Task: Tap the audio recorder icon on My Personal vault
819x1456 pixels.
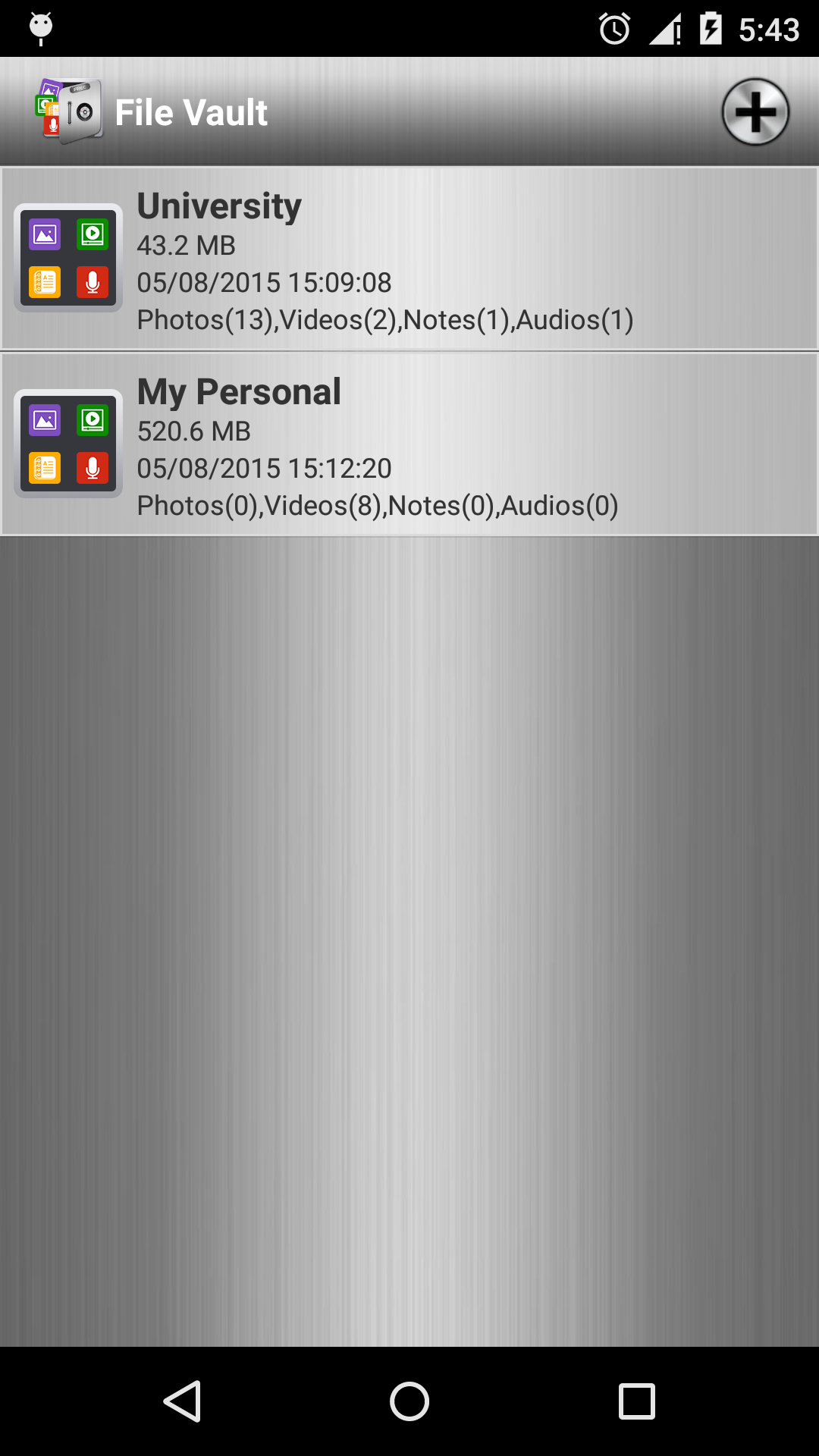Action: tap(93, 468)
